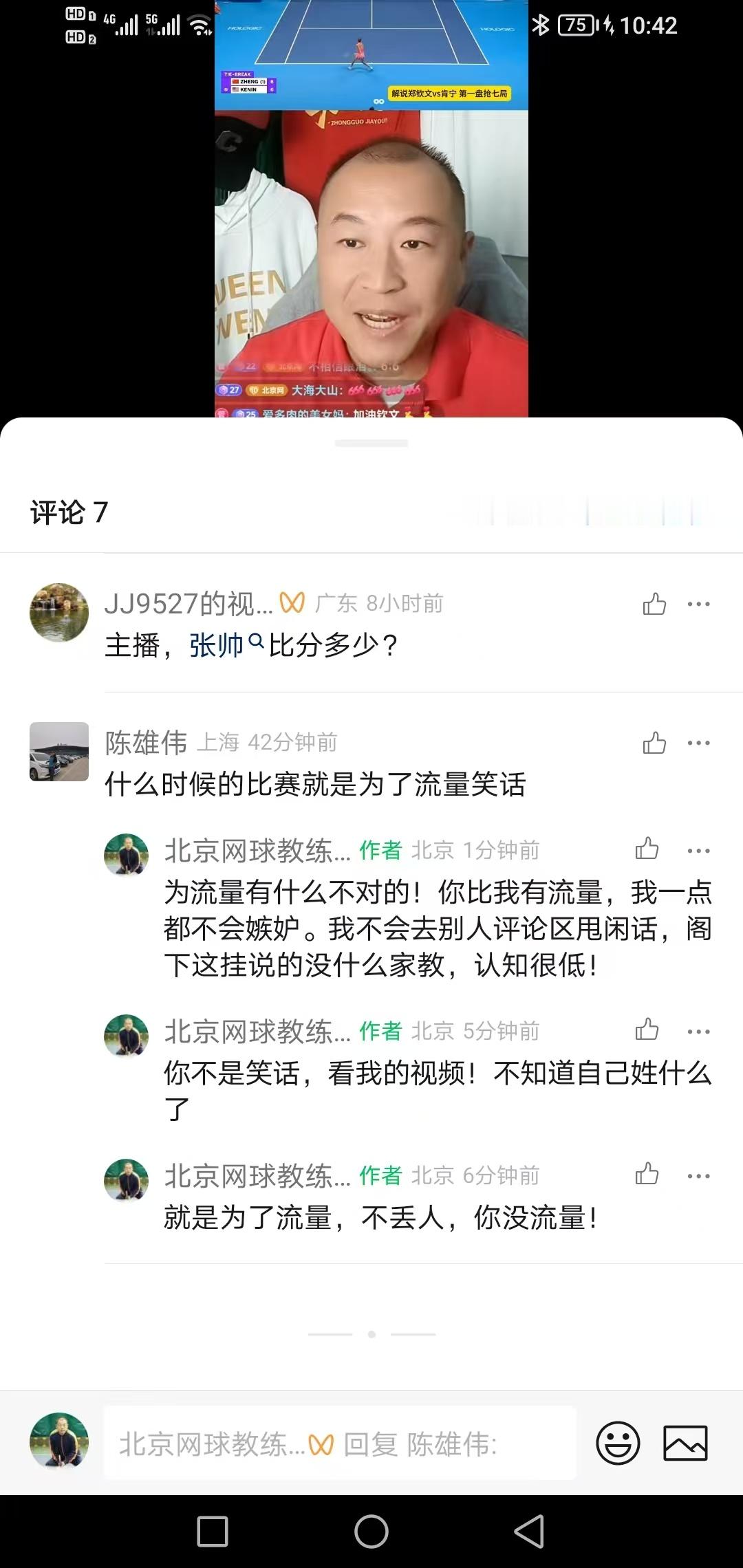Viewport: 743px width, 1568px height.
Task: Open more options on 陈雄伟's comment
Action: [700, 743]
